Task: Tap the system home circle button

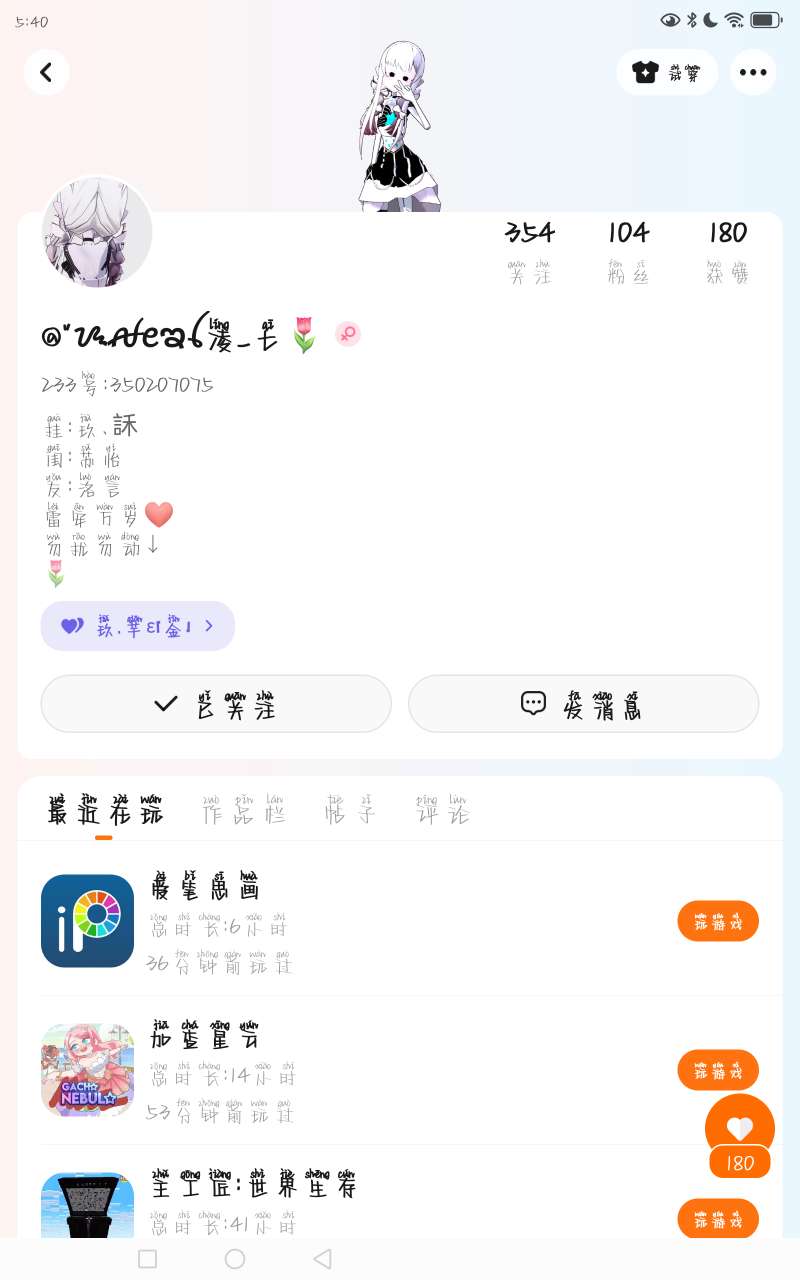Action: point(235,1259)
